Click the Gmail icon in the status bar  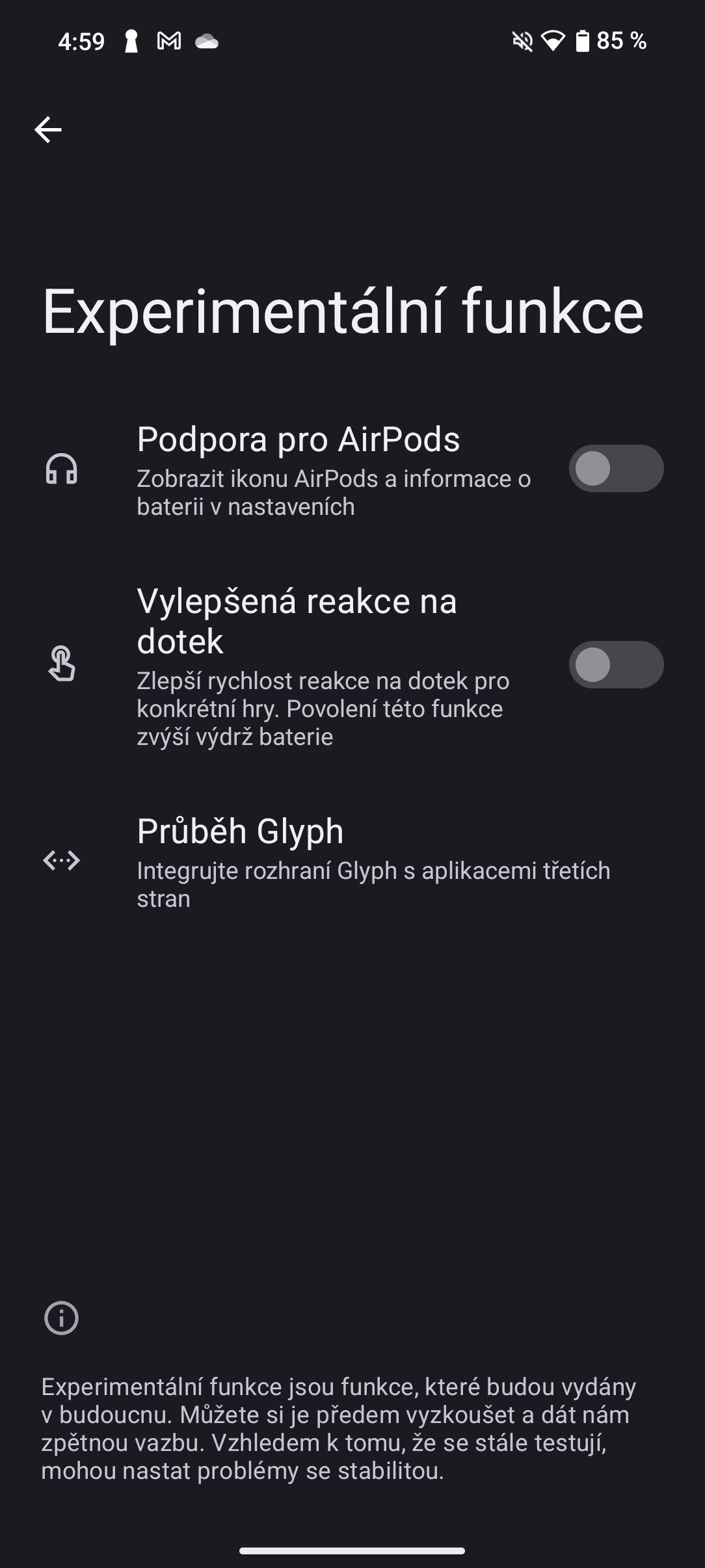pos(168,42)
